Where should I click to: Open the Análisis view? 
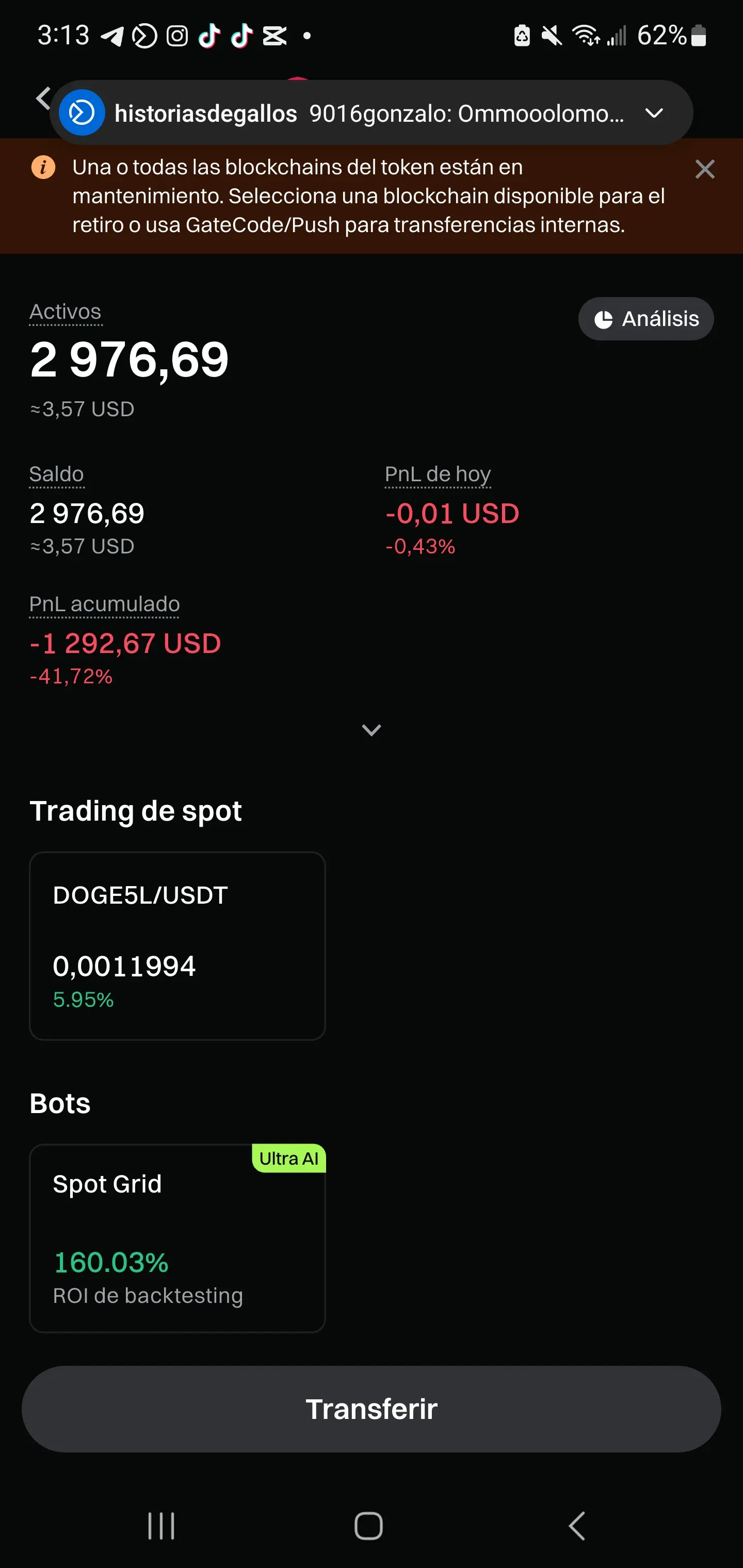point(645,319)
